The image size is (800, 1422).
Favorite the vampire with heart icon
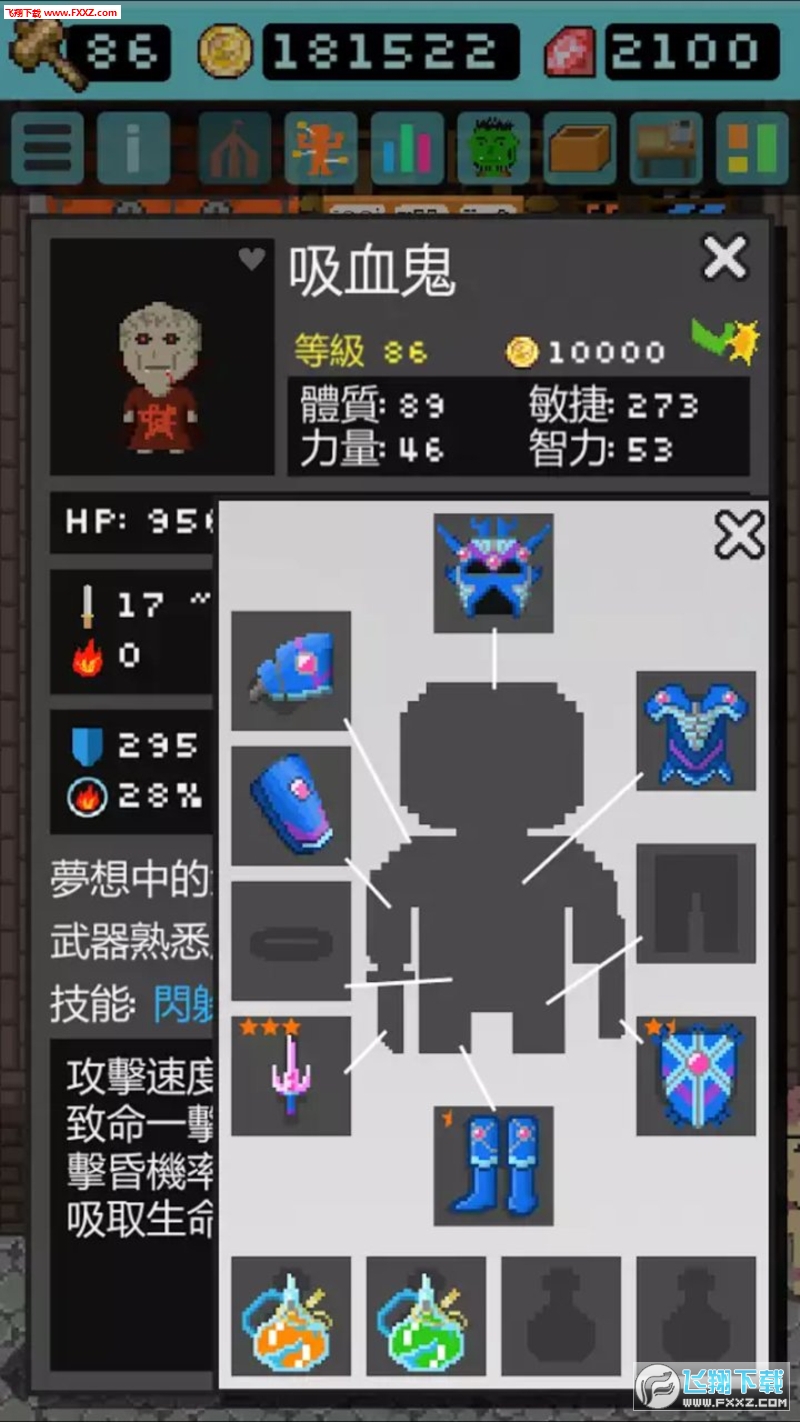(x=252, y=260)
